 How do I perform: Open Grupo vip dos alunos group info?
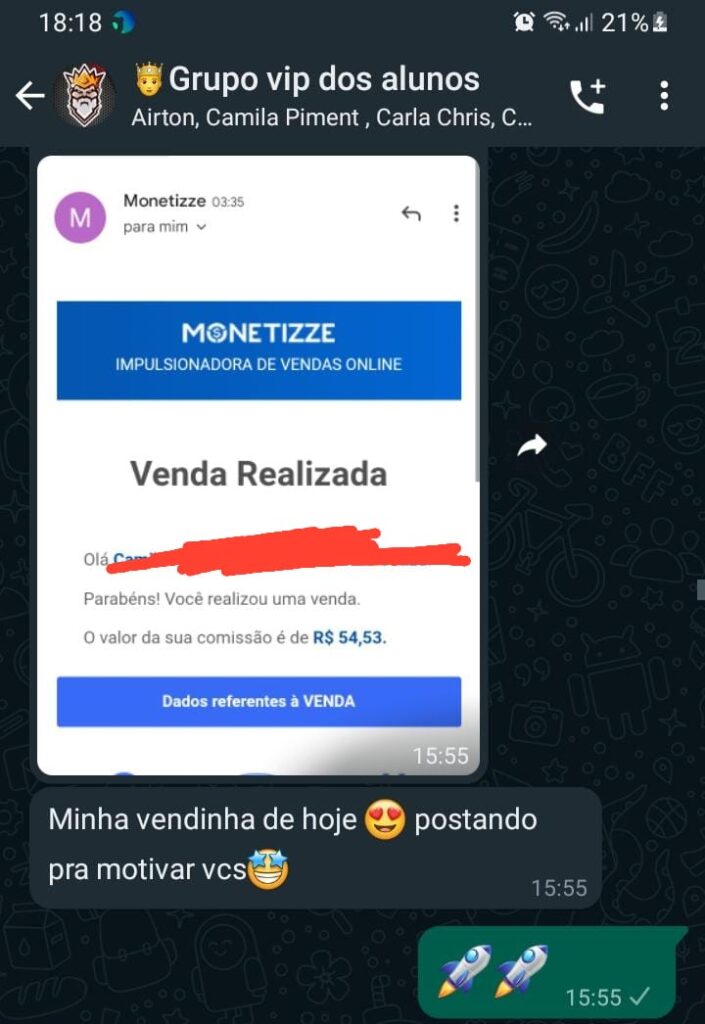pos(330,96)
